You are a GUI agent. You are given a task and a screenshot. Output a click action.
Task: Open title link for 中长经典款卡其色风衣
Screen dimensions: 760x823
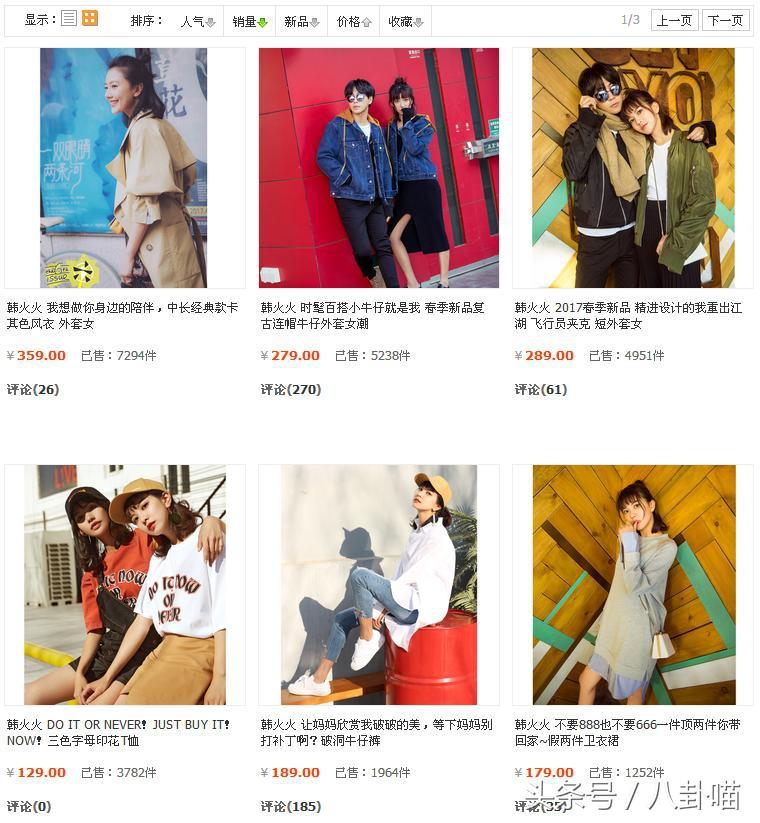click(x=122, y=315)
